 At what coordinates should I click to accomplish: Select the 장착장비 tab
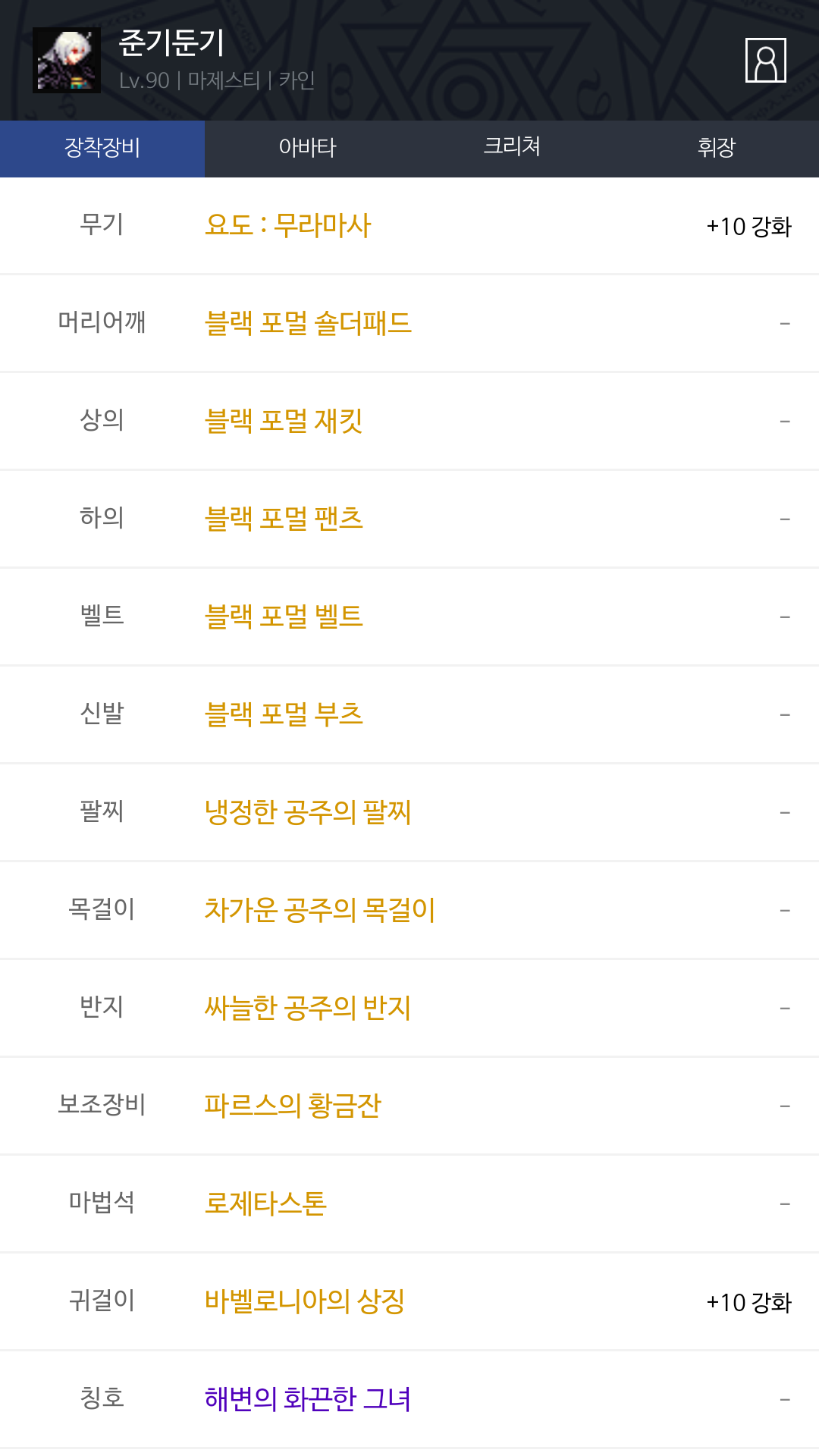click(102, 149)
